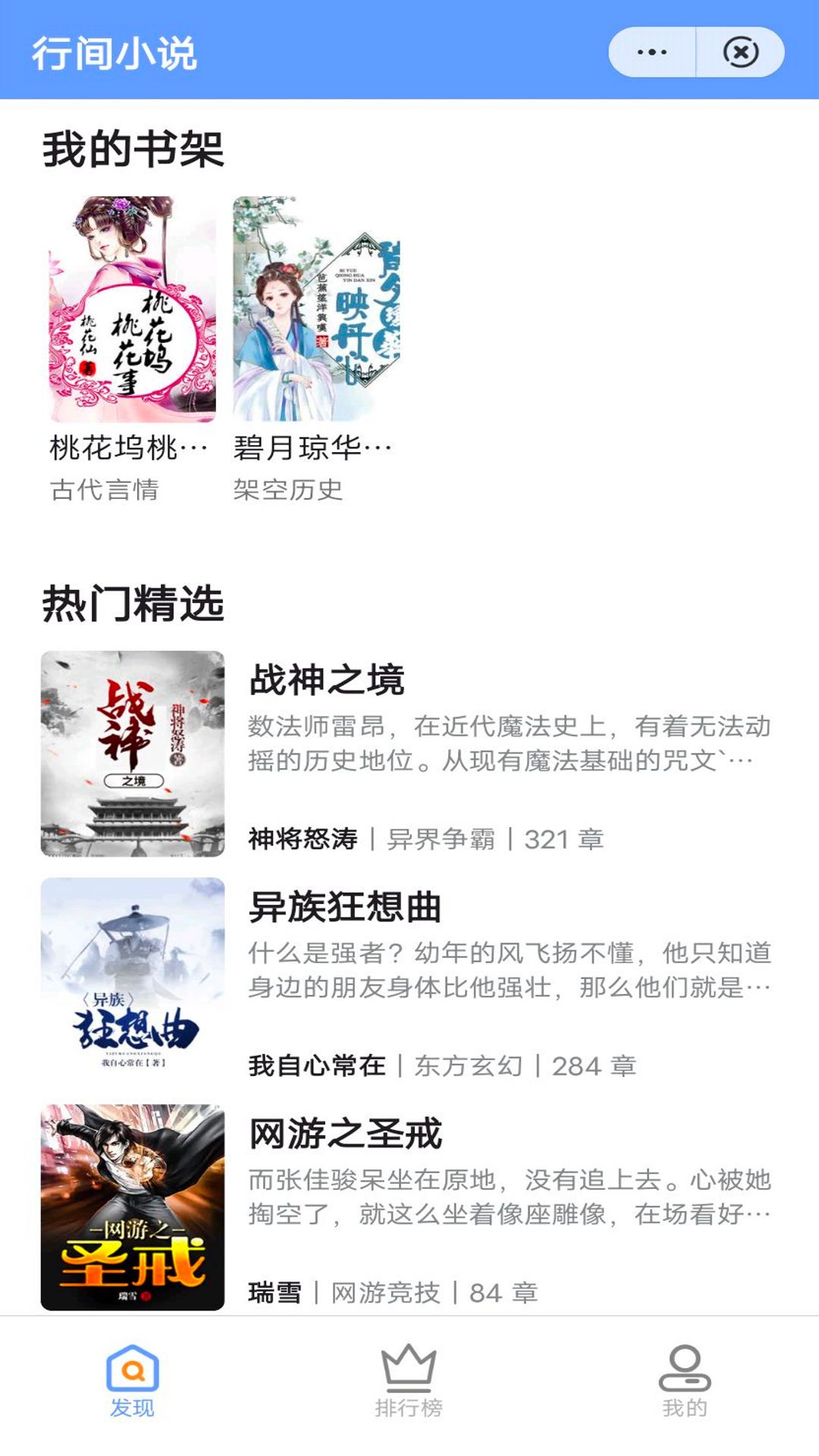Screen dimensions: 819x1456
Task: Switch to the 排行榜 tab
Action: click(x=409, y=1382)
